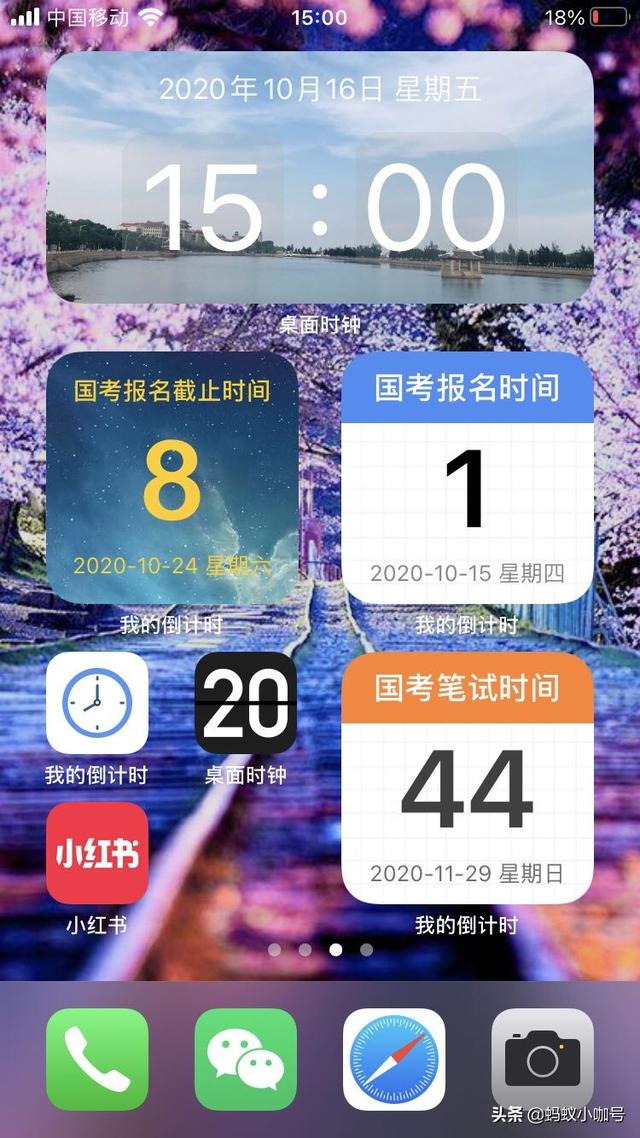Open the Camera app in the dock
The height and width of the screenshot is (1138, 640).
click(x=542, y=1059)
